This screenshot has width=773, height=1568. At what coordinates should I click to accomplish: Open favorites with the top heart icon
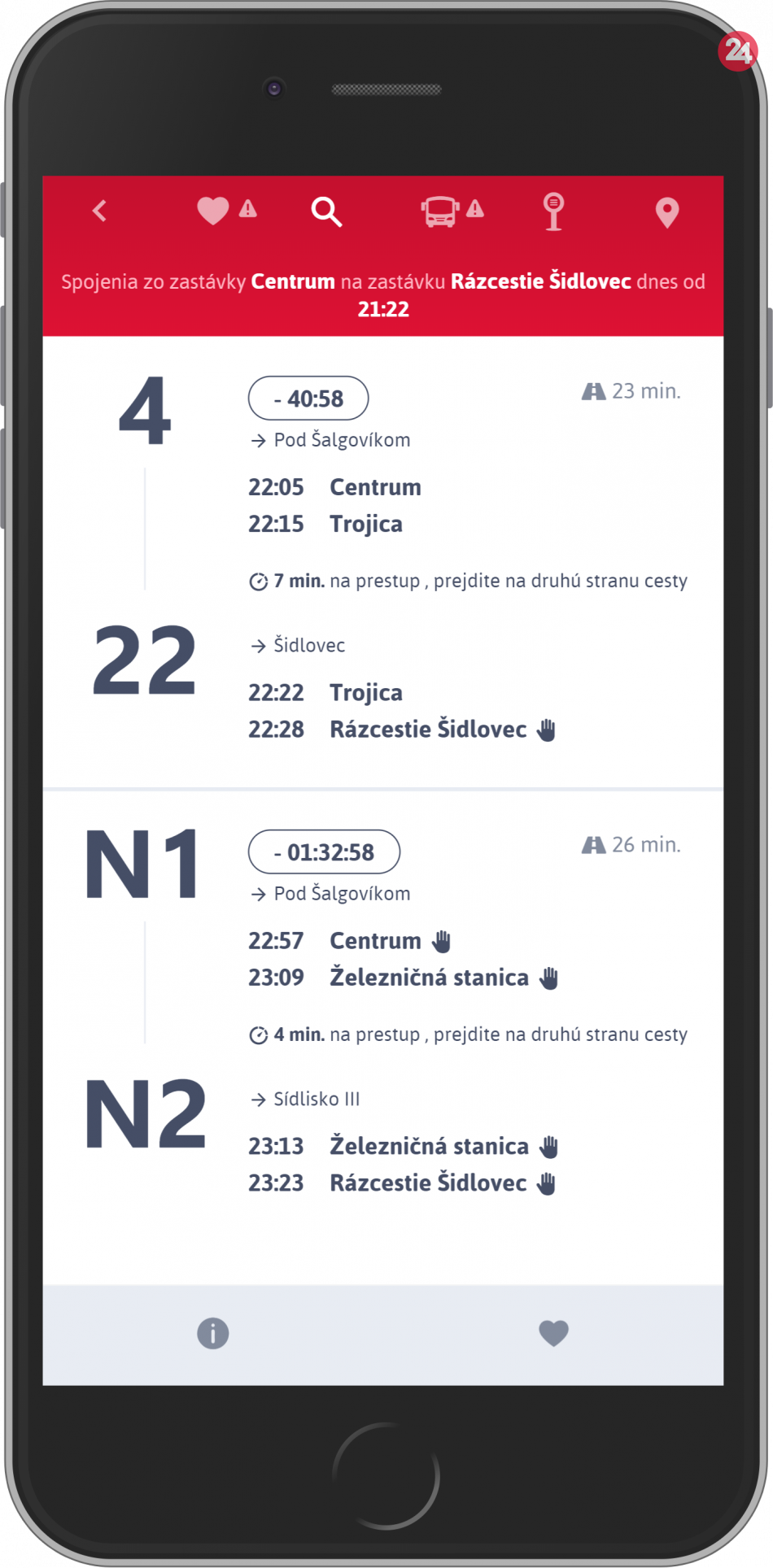point(213,211)
